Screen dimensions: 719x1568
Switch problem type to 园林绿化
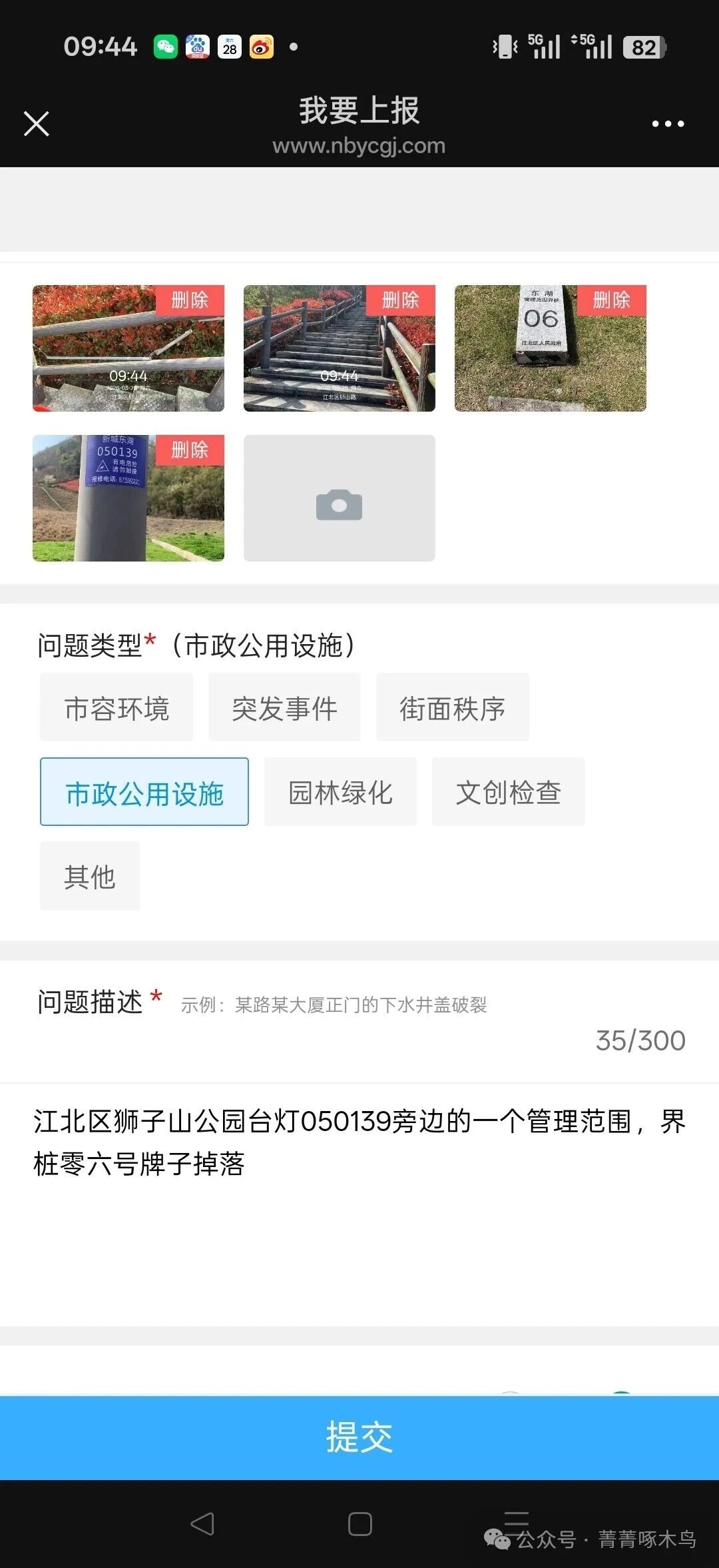[341, 792]
